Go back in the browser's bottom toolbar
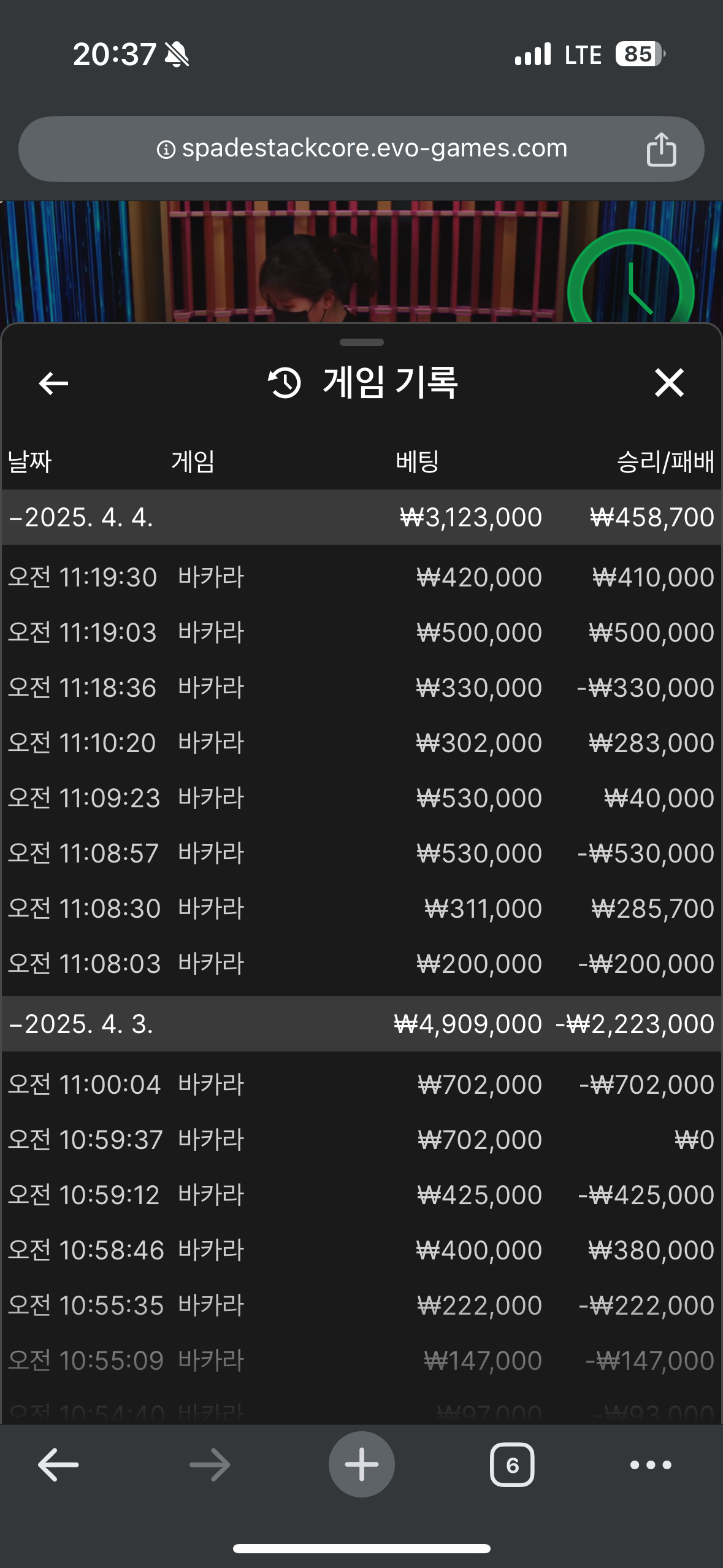The height and width of the screenshot is (1568, 723). (58, 1465)
